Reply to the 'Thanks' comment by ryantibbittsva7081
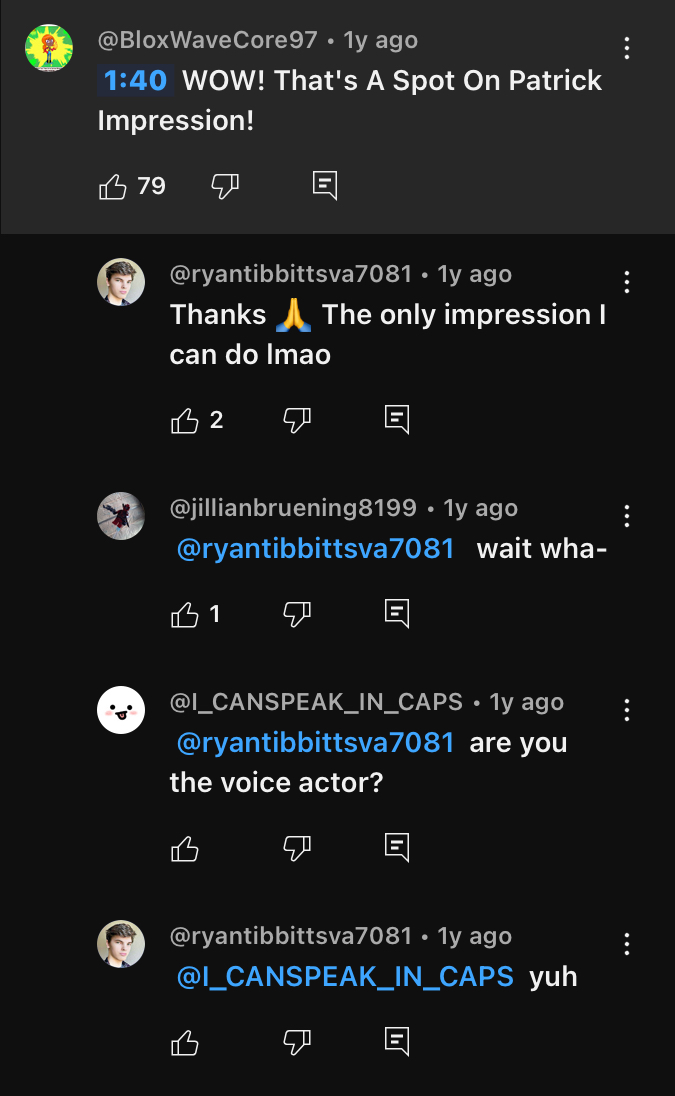The image size is (675, 1096). click(397, 420)
